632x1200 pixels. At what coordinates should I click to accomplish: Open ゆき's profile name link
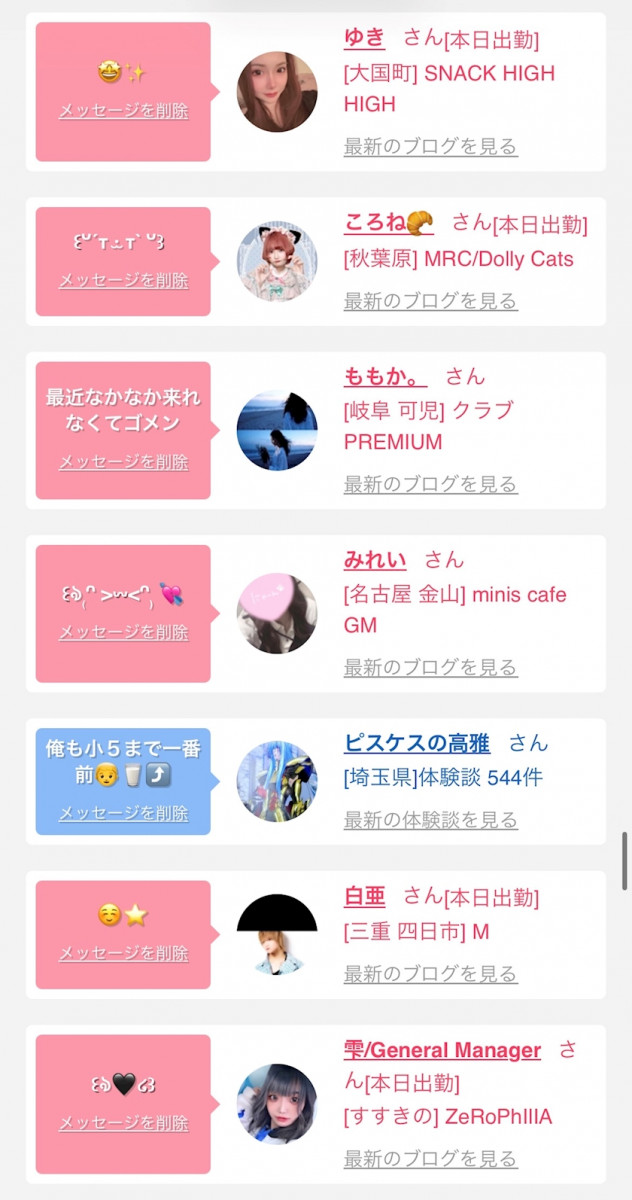pyautogui.click(x=364, y=38)
